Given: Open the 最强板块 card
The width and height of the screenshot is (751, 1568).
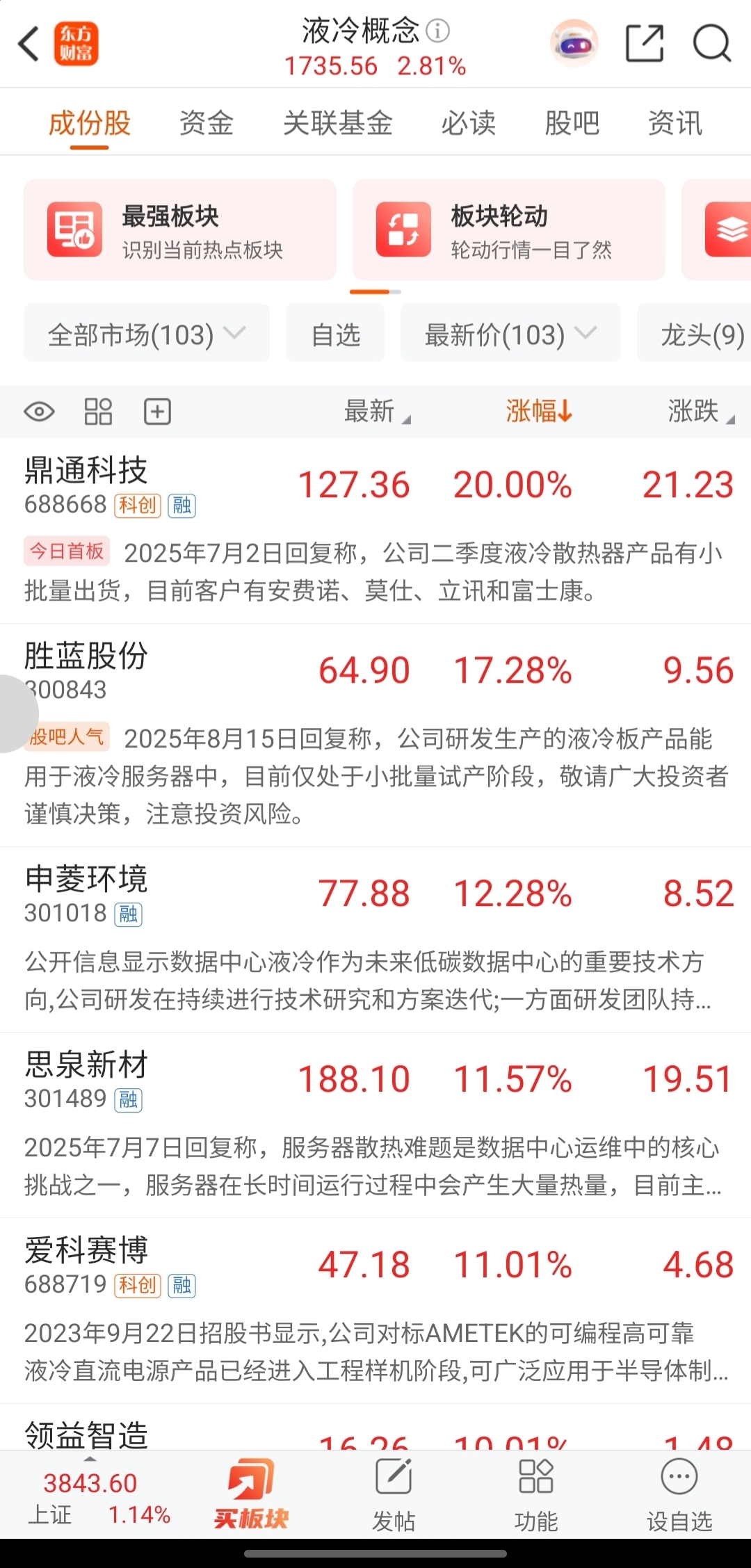Looking at the screenshot, I should point(180,229).
